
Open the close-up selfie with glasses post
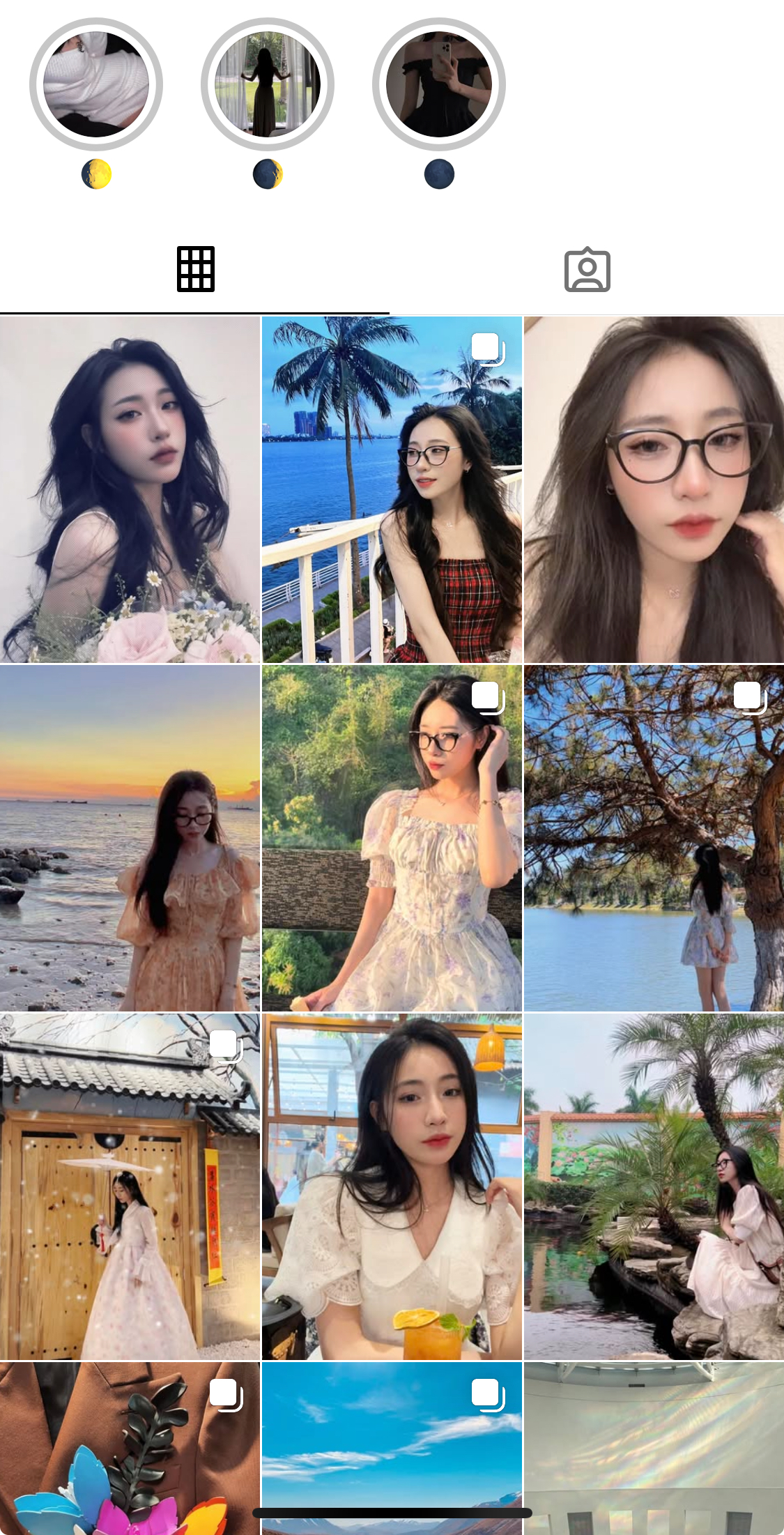(x=654, y=489)
